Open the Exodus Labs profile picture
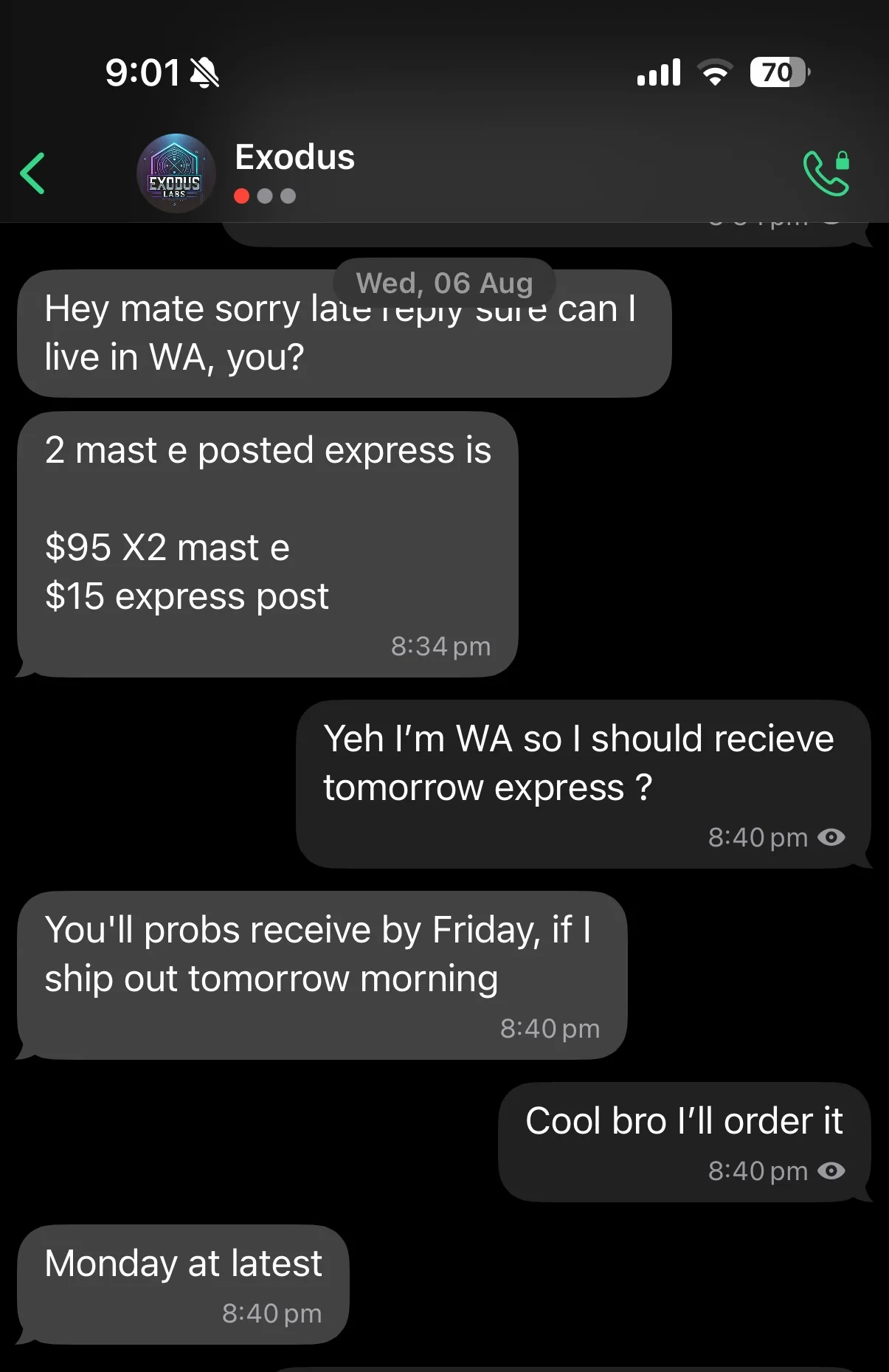The width and height of the screenshot is (889, 1372). click(x=176, y=173)
